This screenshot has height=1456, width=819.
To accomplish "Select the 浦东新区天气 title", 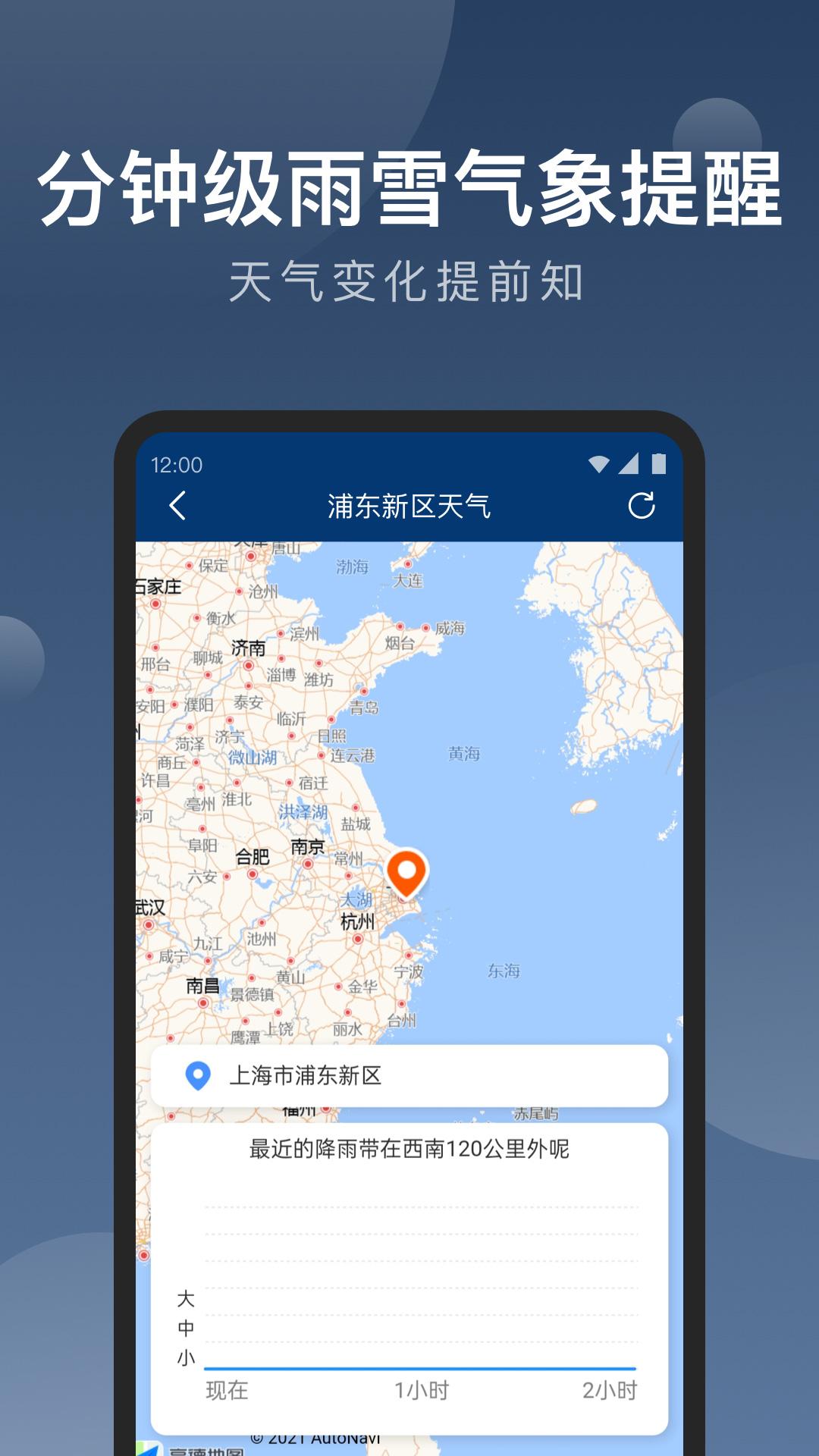I will (409, 507).
